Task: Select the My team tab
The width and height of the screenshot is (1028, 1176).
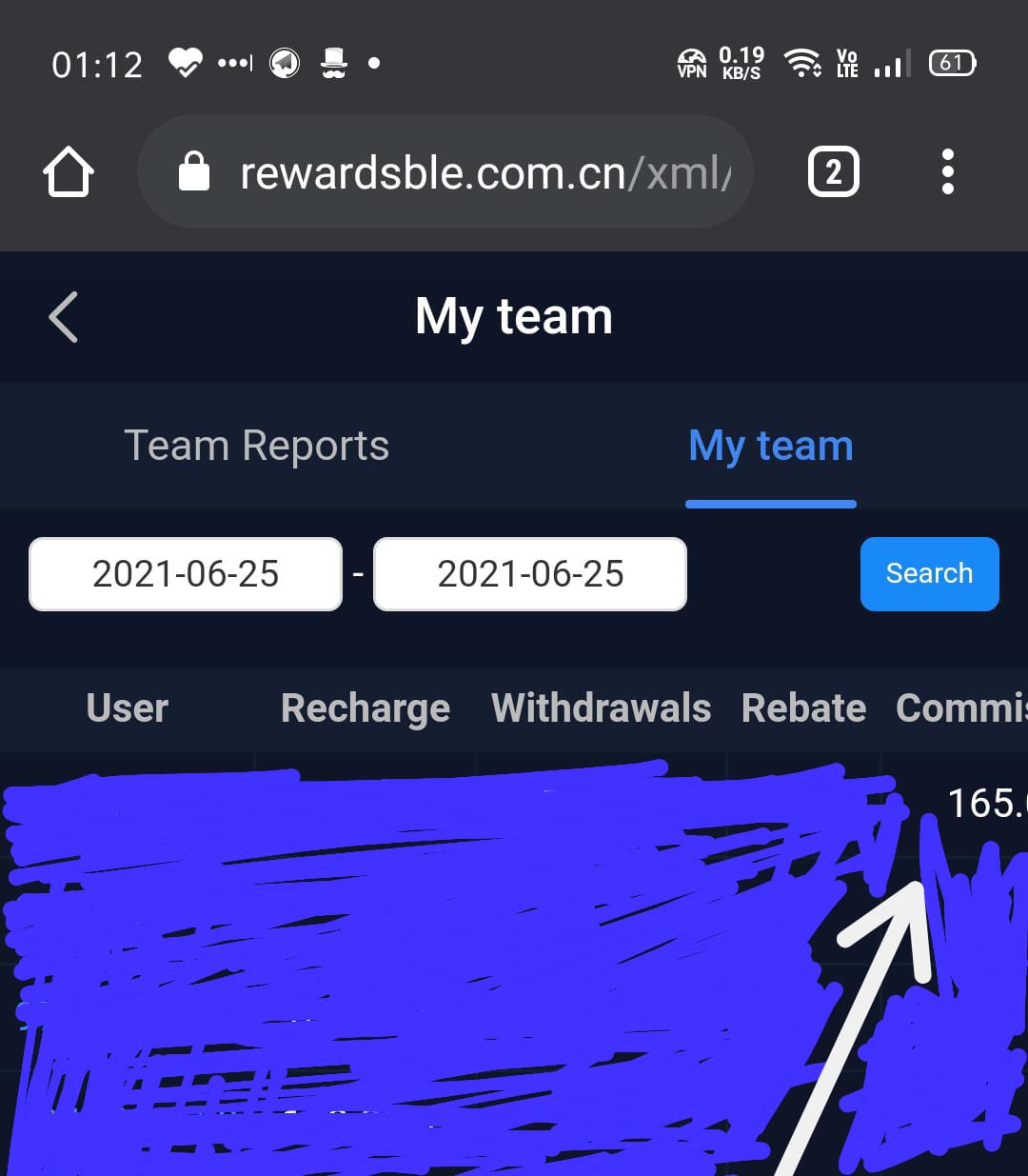Action: tap(770, 446)
